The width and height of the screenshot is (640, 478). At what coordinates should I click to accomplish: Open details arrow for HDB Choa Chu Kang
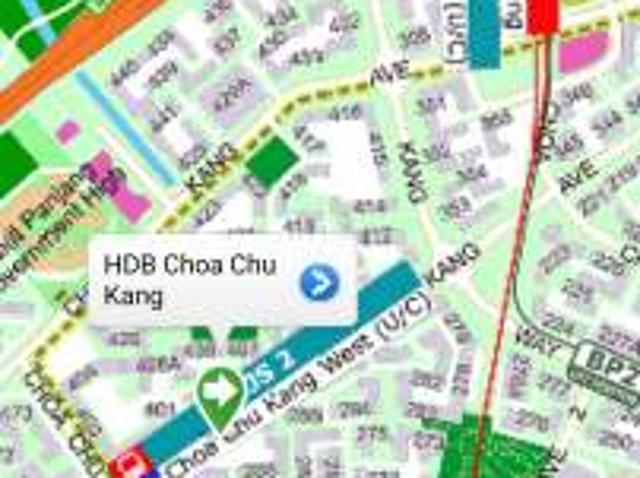click(x=320, y=283)
